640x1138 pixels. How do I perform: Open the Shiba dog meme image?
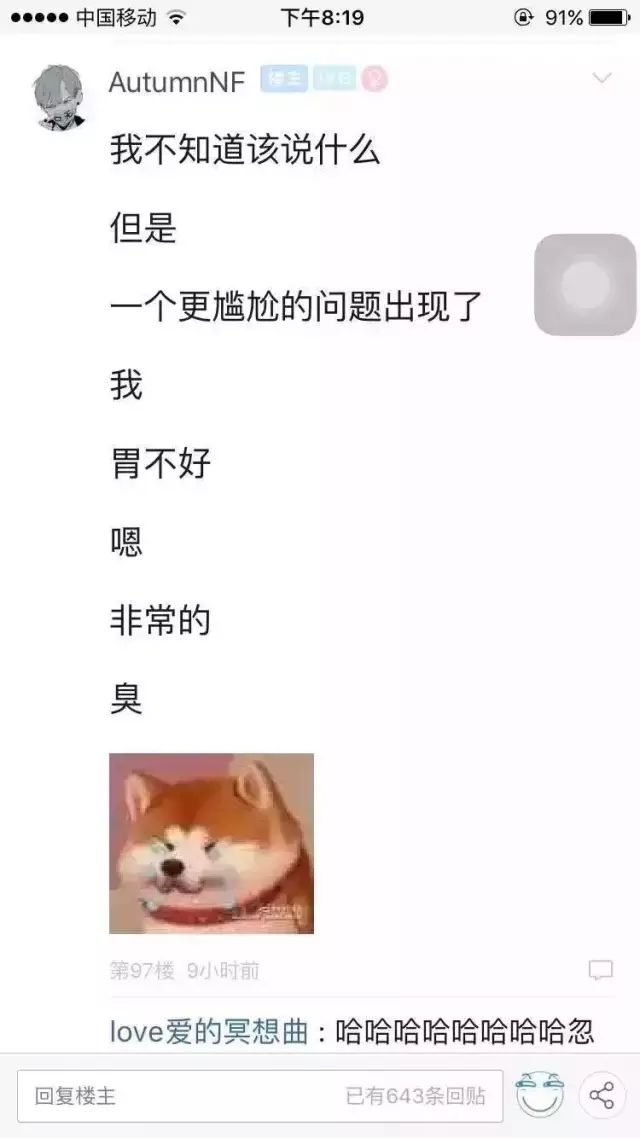coord(211,843)
